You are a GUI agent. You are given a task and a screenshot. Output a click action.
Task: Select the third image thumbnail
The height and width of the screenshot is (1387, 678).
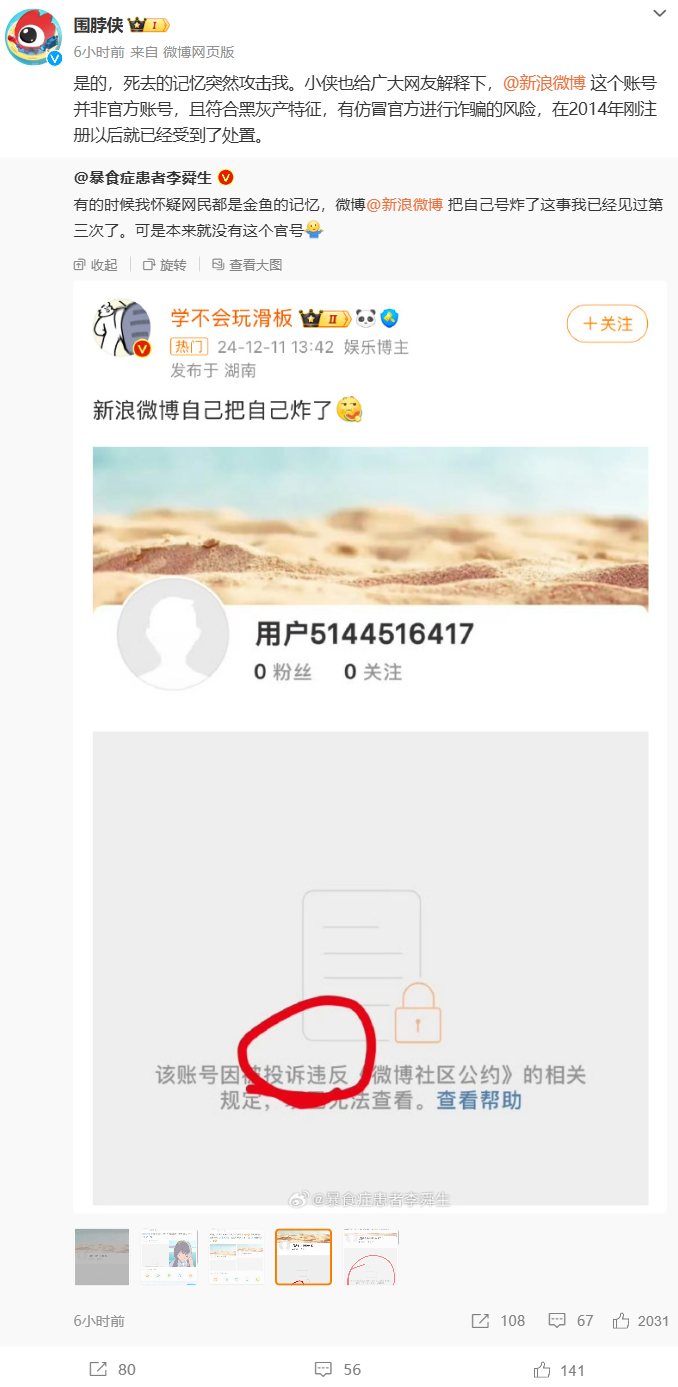236,1257
